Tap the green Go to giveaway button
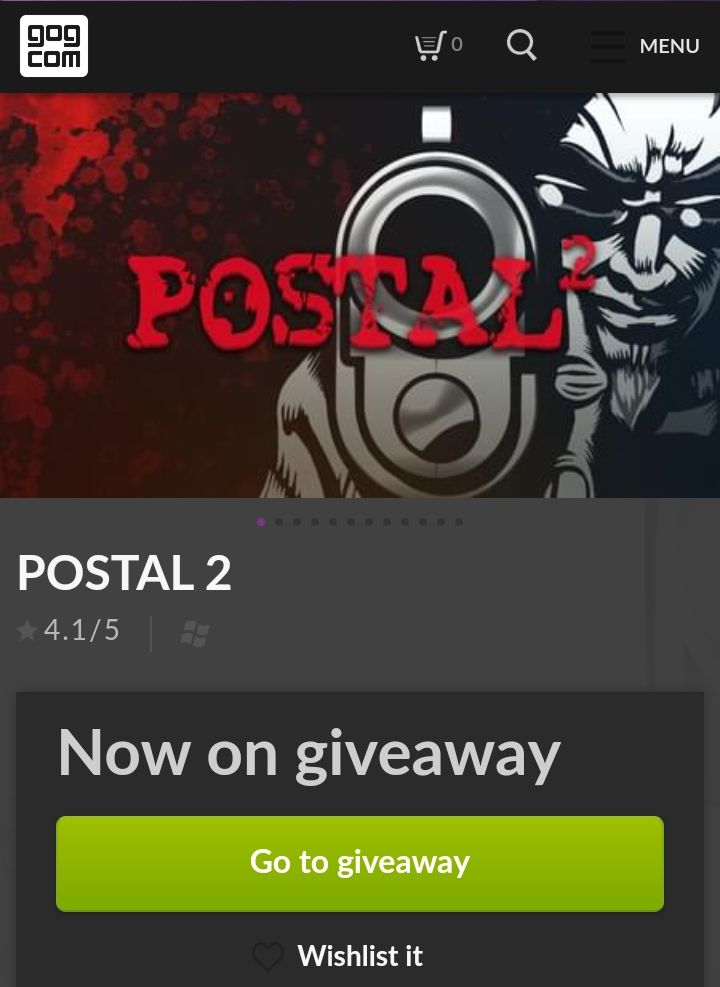Viewport: 720px width, 987px height. coord(360,863)
